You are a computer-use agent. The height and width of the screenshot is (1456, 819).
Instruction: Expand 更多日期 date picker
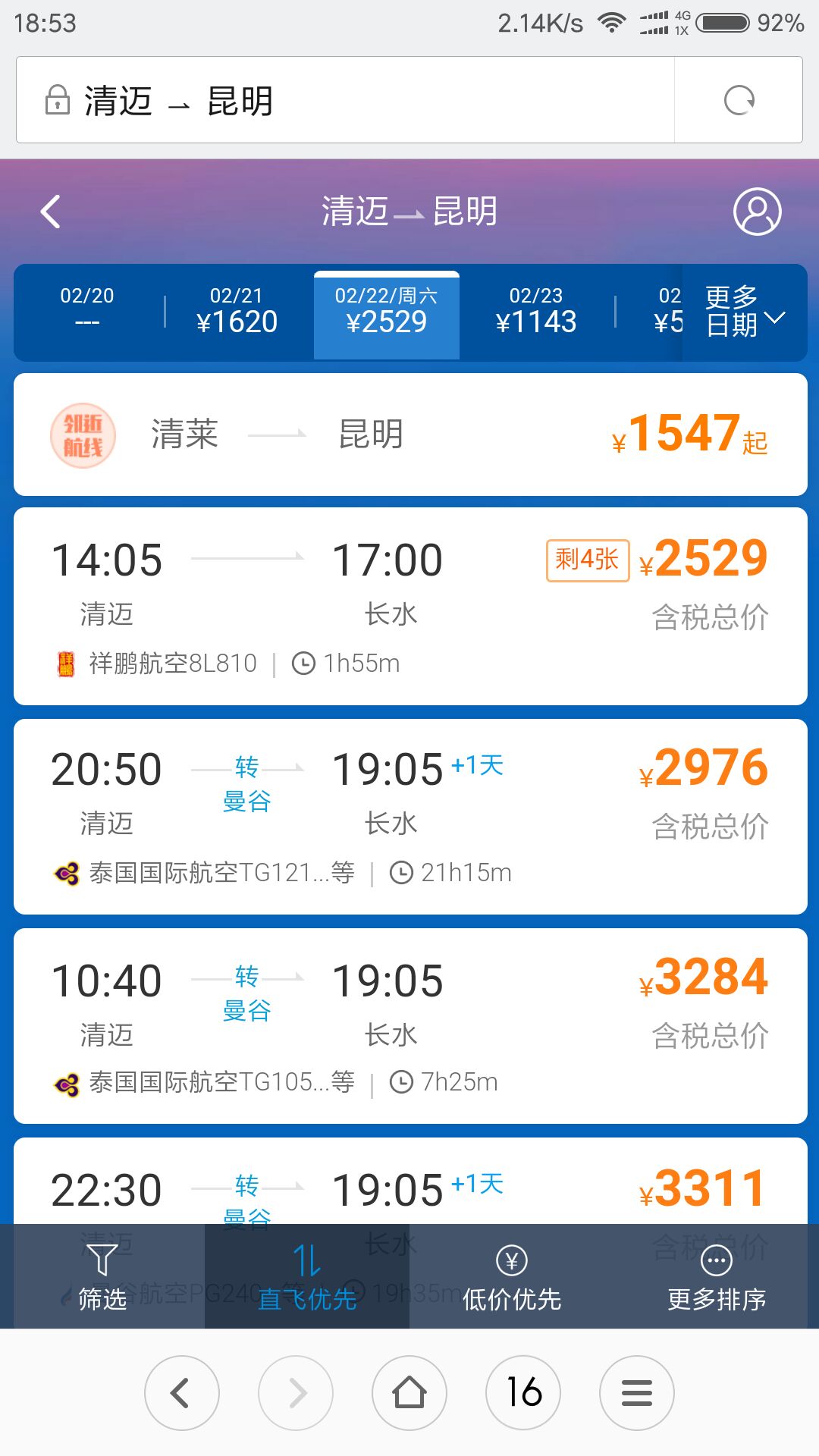point(745,312)
